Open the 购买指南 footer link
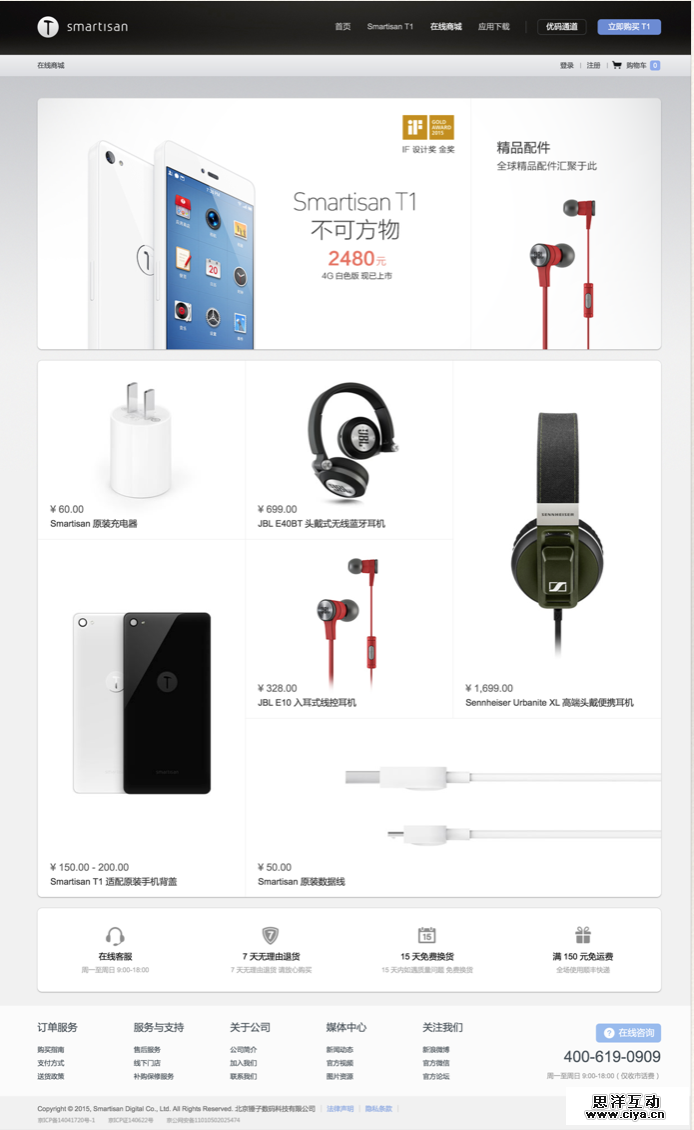The width and height of the screenshot is (694, 1130). 51,1050
